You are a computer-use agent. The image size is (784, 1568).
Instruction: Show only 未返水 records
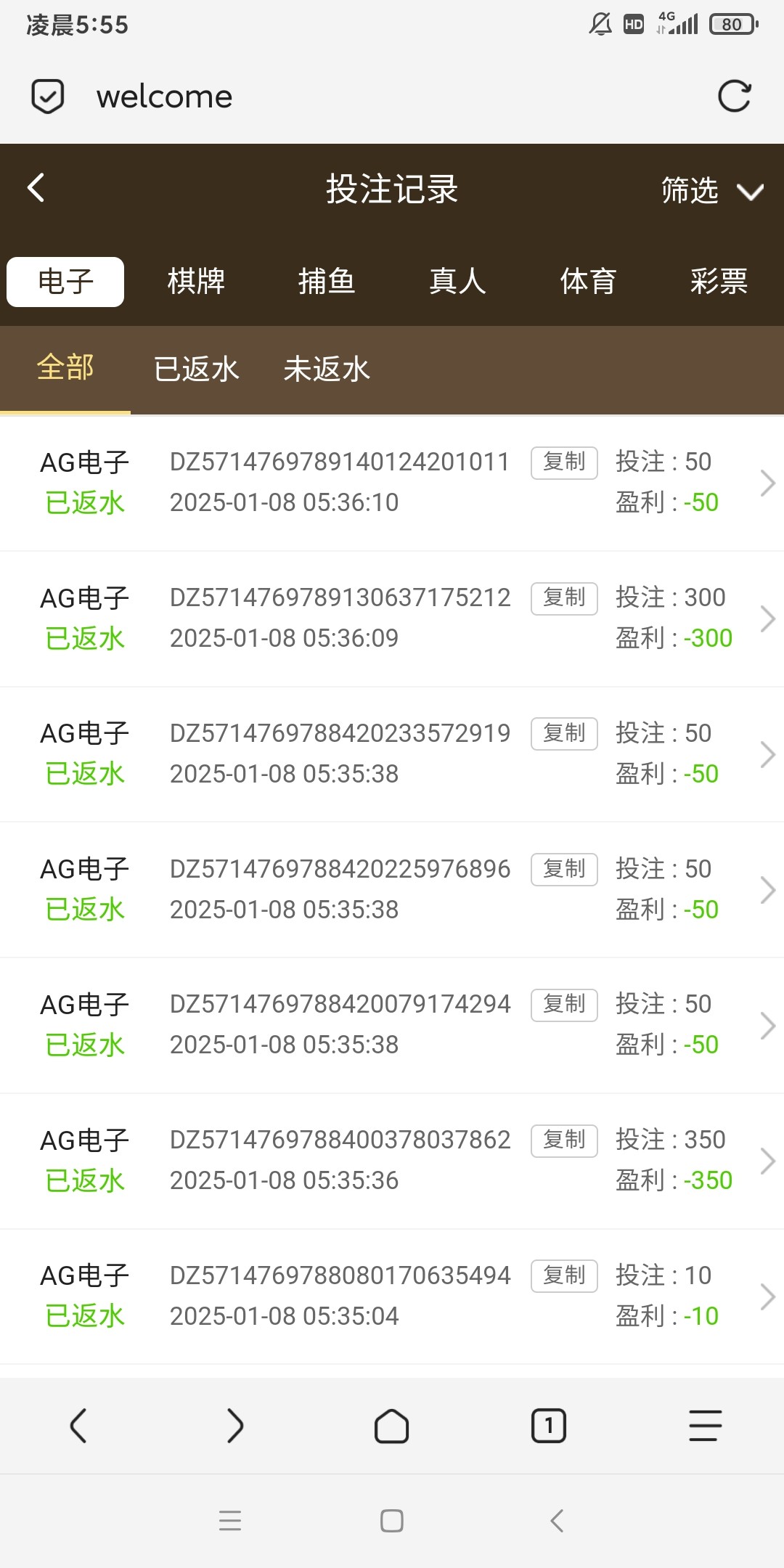(327, 369)
